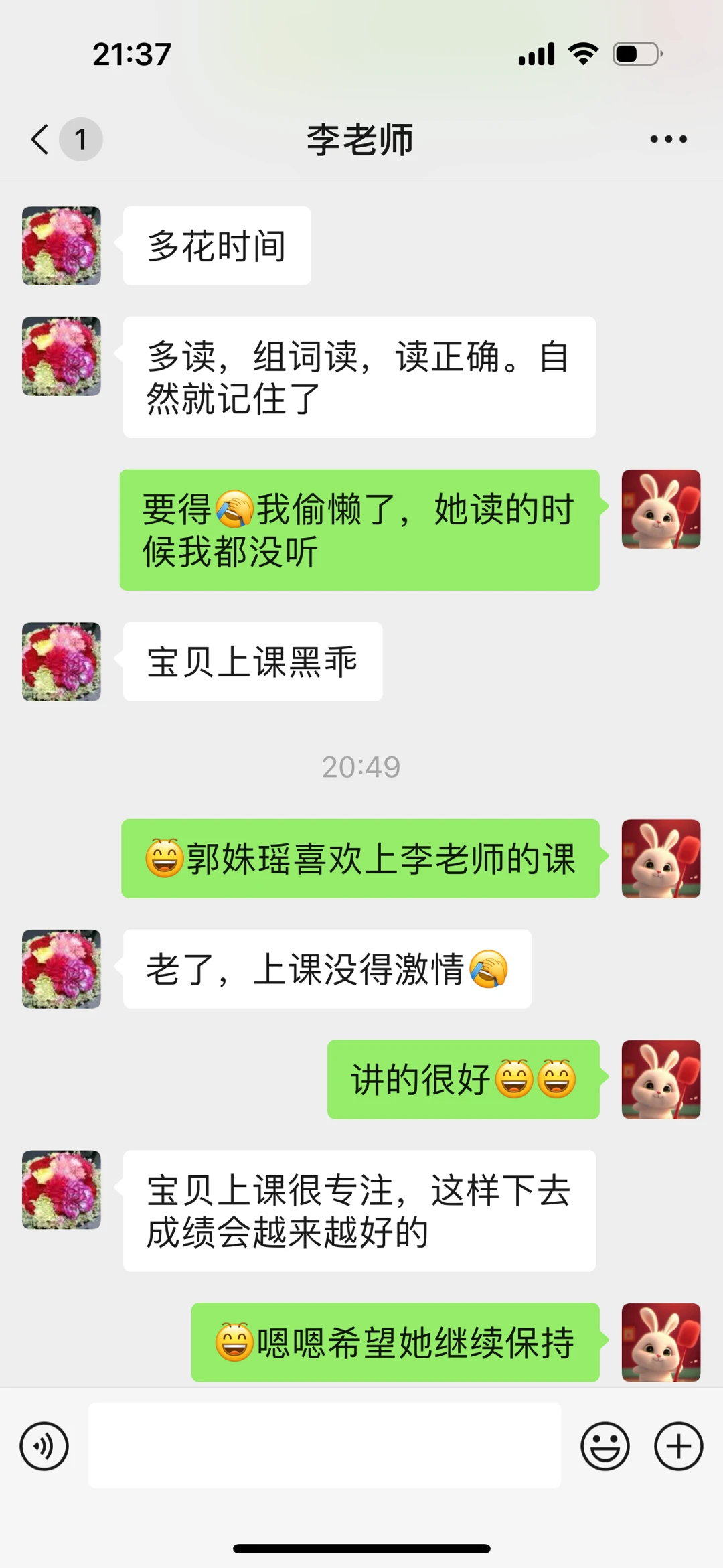Open the three-dot chat info menu
The width and height of the screenshot is (723, 1568).
(668, 139)
